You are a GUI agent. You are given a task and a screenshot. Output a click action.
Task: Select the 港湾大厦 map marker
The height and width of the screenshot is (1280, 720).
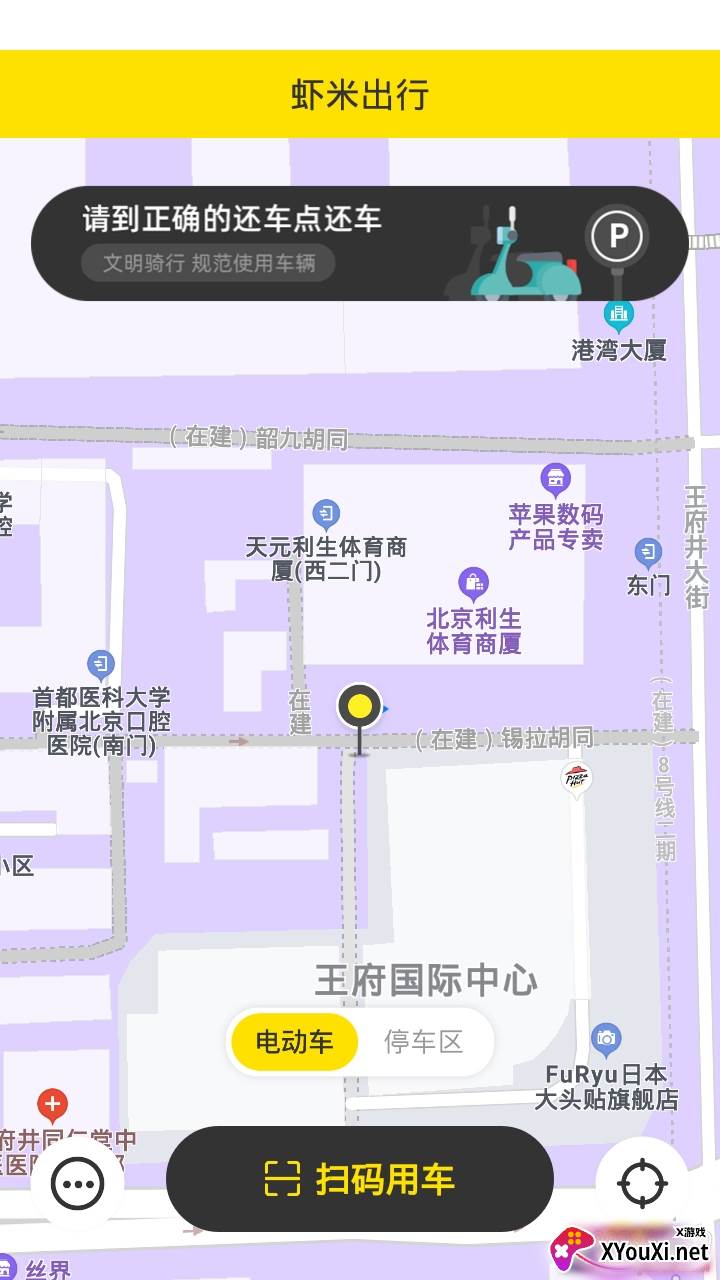point(619,316)
